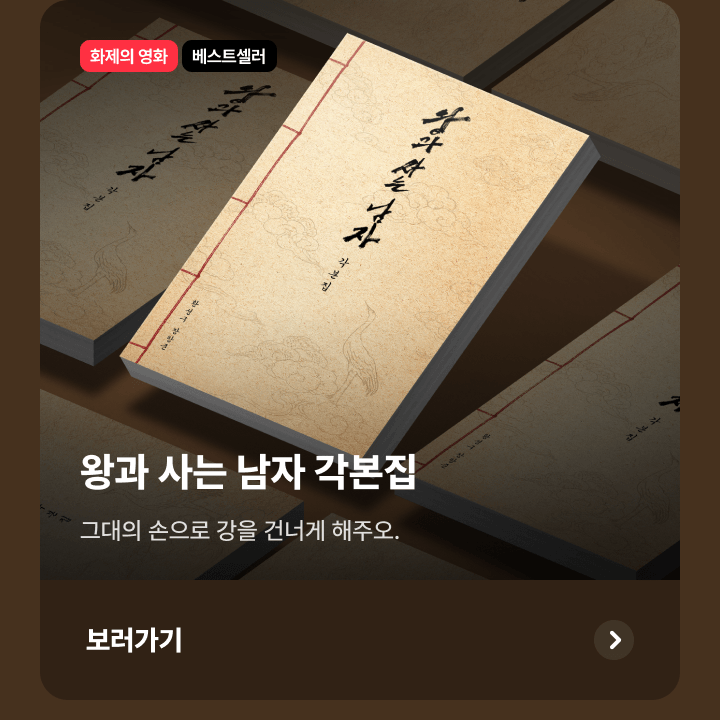
Task: Open the 왕과 사는 남자 각본집 card
Action: point(360,300)
